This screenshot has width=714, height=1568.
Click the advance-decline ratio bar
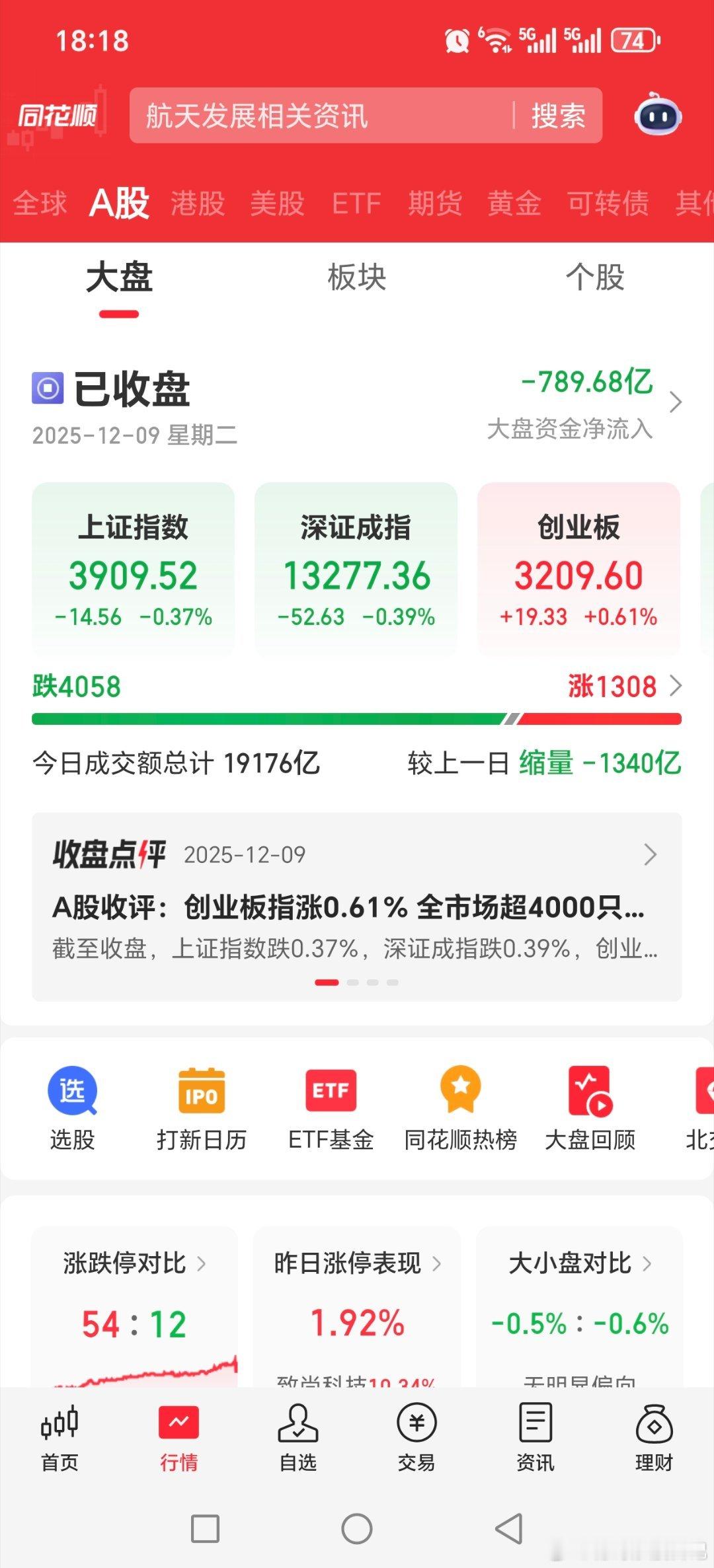click(355, 716)
